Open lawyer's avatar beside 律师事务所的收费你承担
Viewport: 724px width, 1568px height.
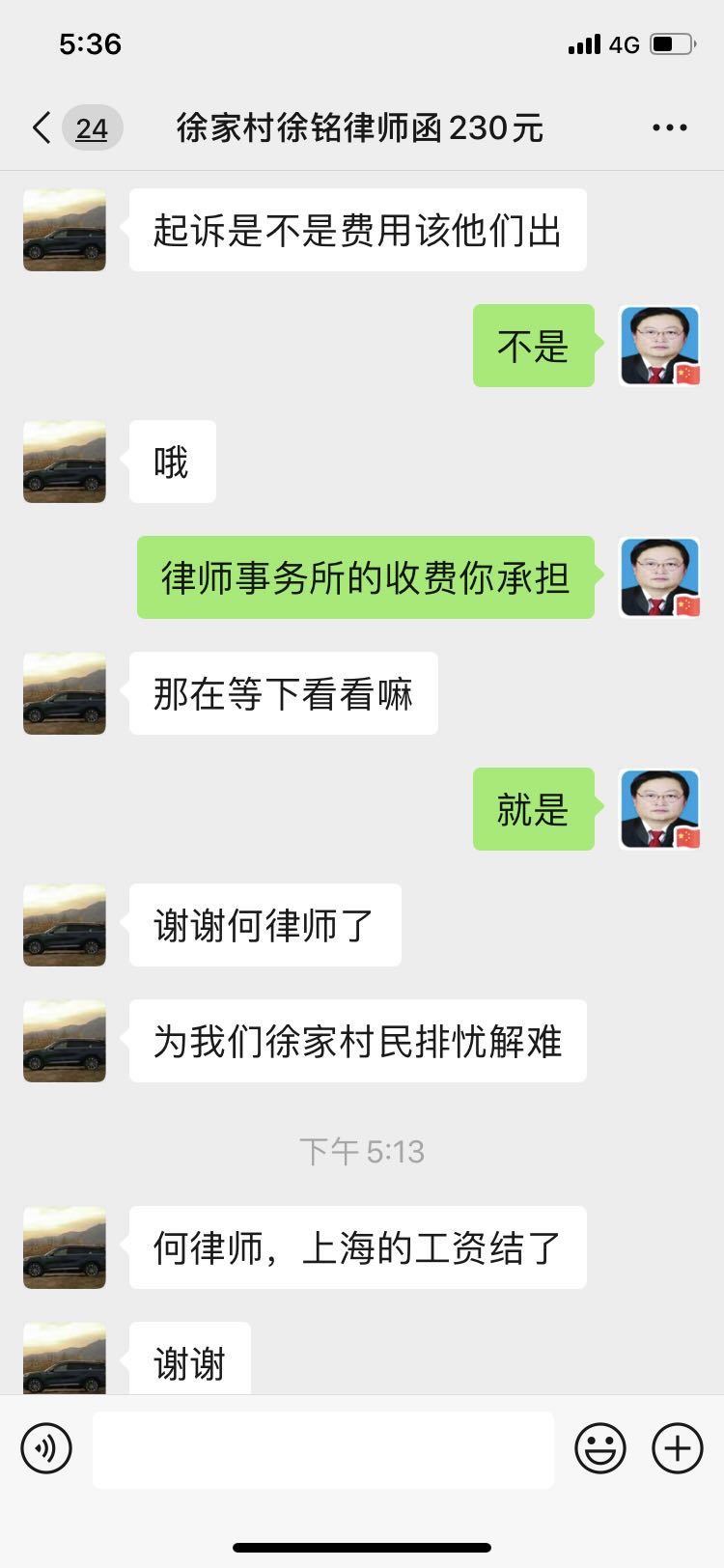click(659, 577)
